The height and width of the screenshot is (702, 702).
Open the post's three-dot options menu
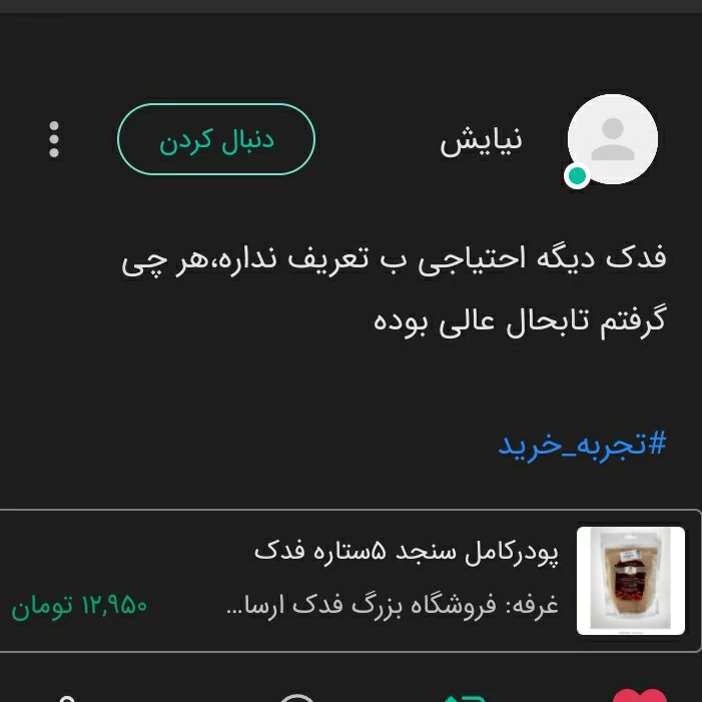click(x=54, y=140)
